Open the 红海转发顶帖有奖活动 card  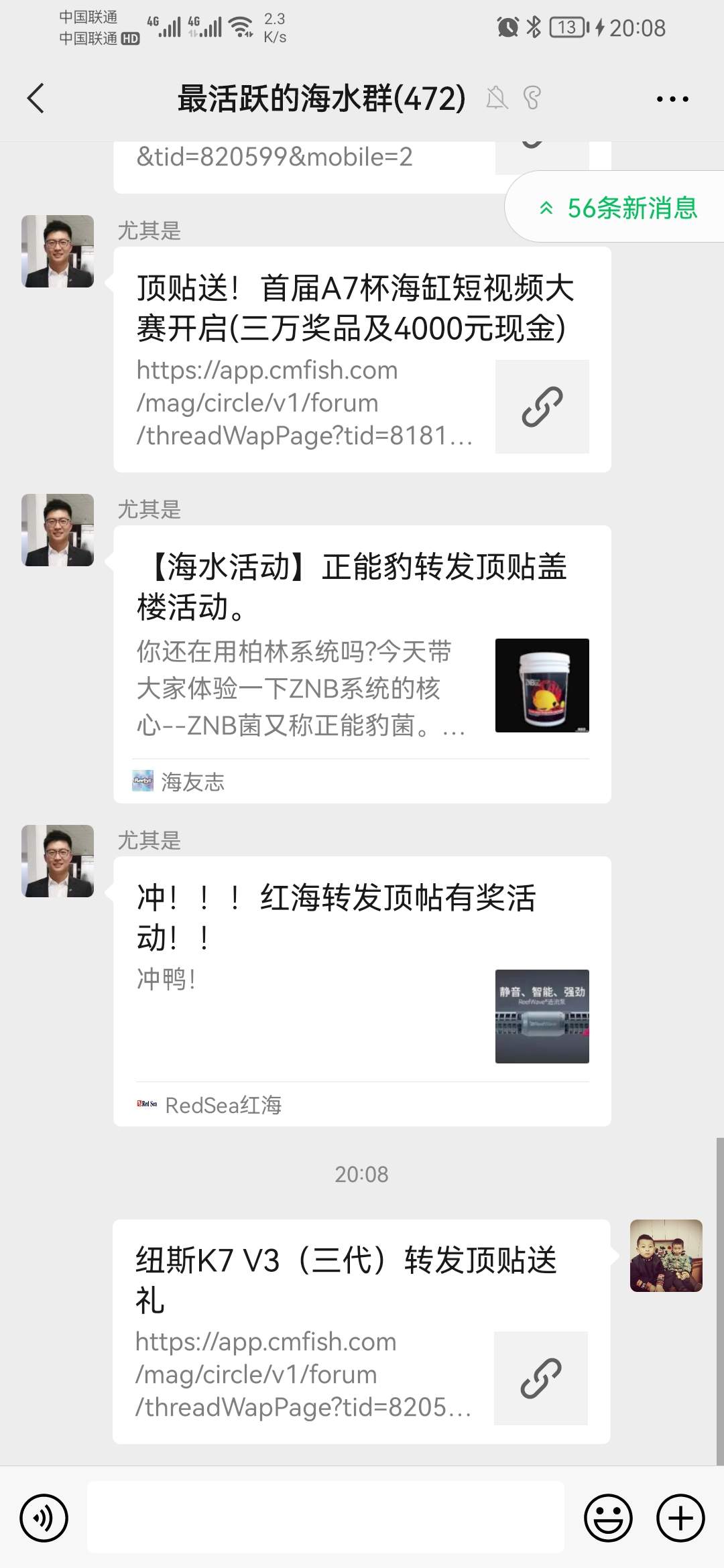pos(362,990)
